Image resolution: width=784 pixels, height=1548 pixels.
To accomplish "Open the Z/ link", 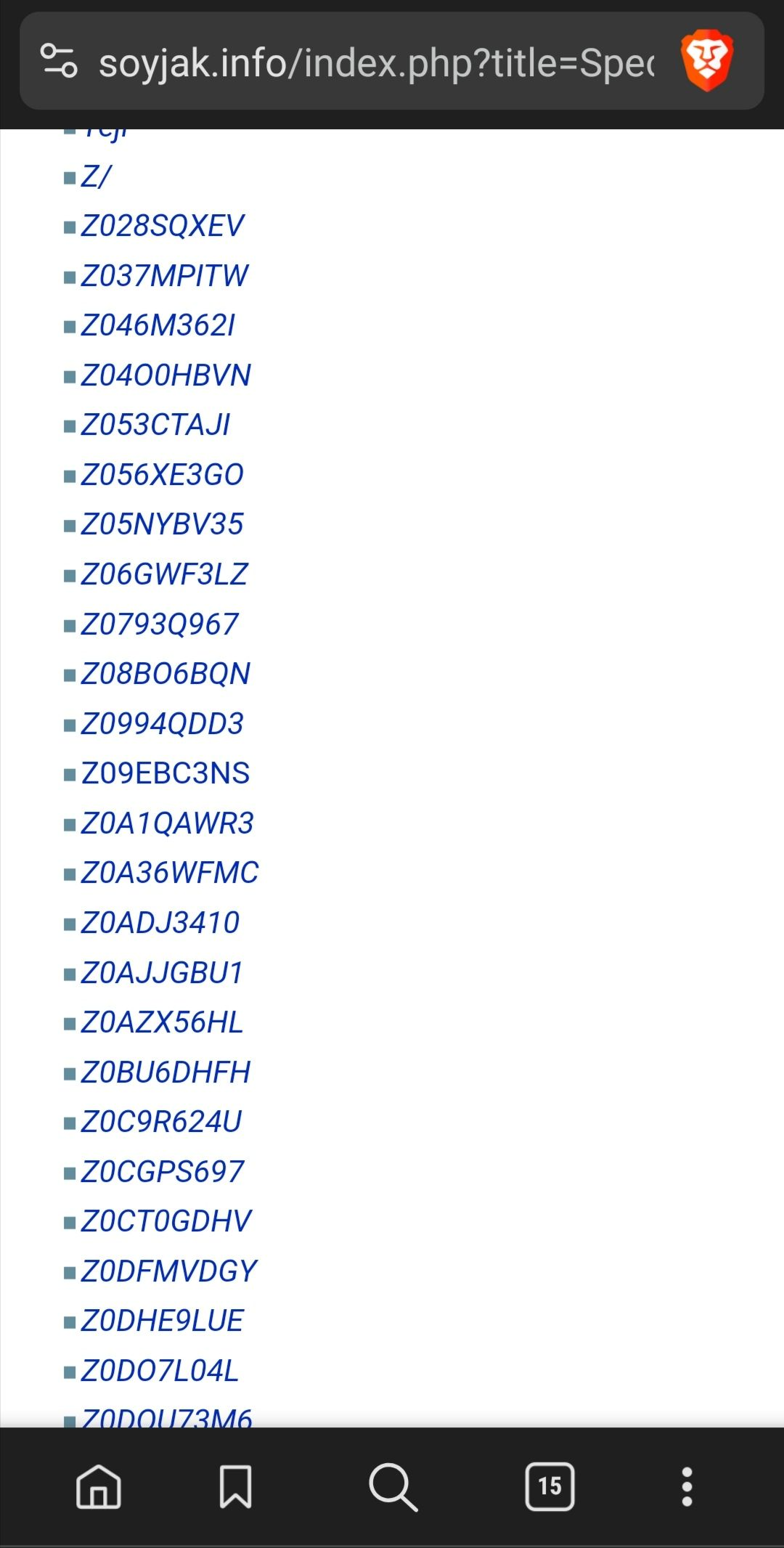I will pos(96,176).
